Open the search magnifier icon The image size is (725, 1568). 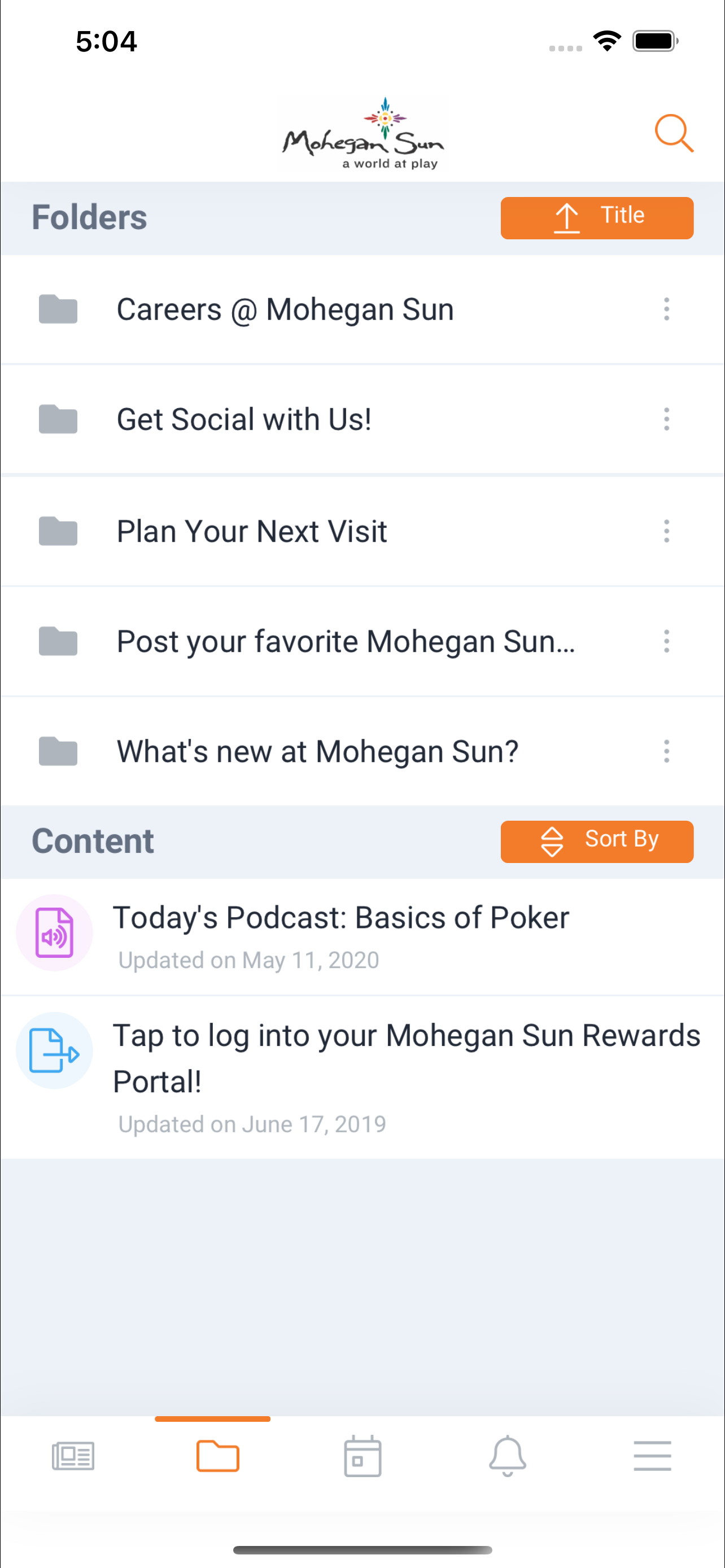674,133
